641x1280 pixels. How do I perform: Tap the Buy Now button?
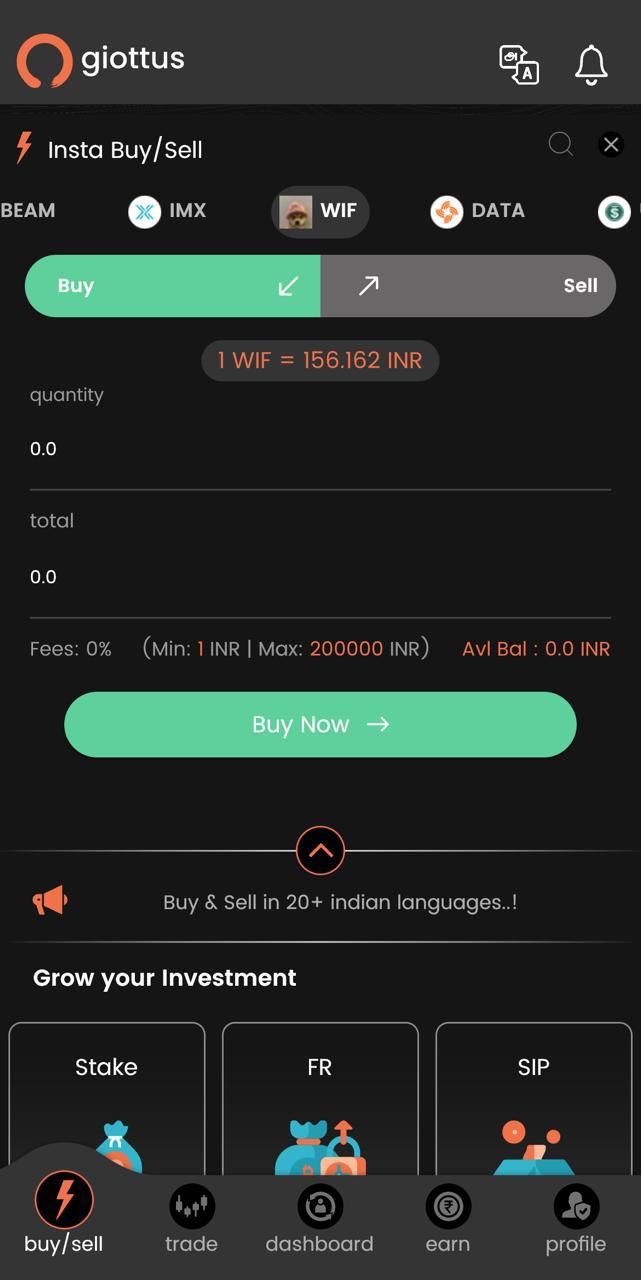coord(320,725)
